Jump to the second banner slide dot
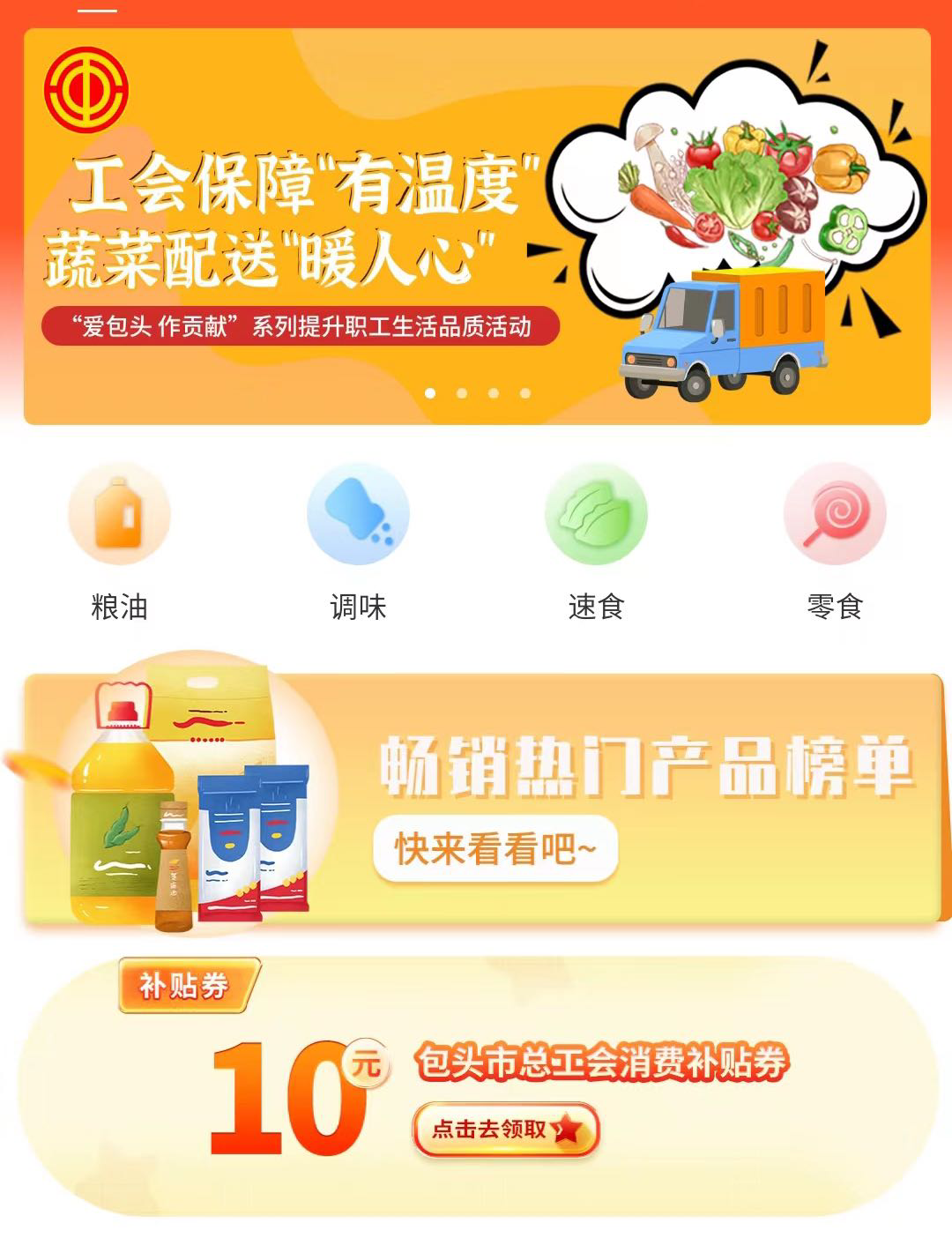The image size is (952, 1238). [462, 393]
